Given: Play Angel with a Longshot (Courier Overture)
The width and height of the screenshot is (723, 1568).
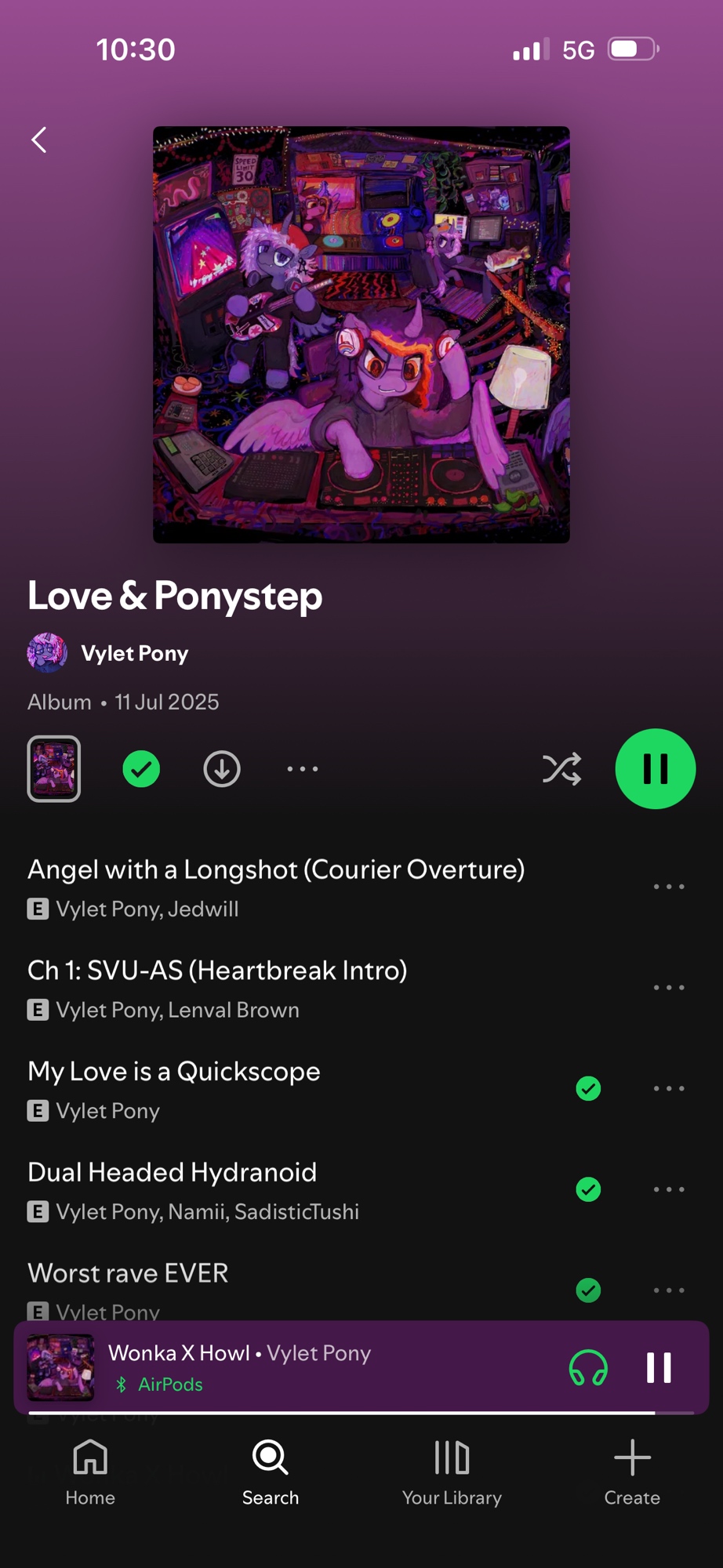Looking at the screenshot, I should [275, 870].
